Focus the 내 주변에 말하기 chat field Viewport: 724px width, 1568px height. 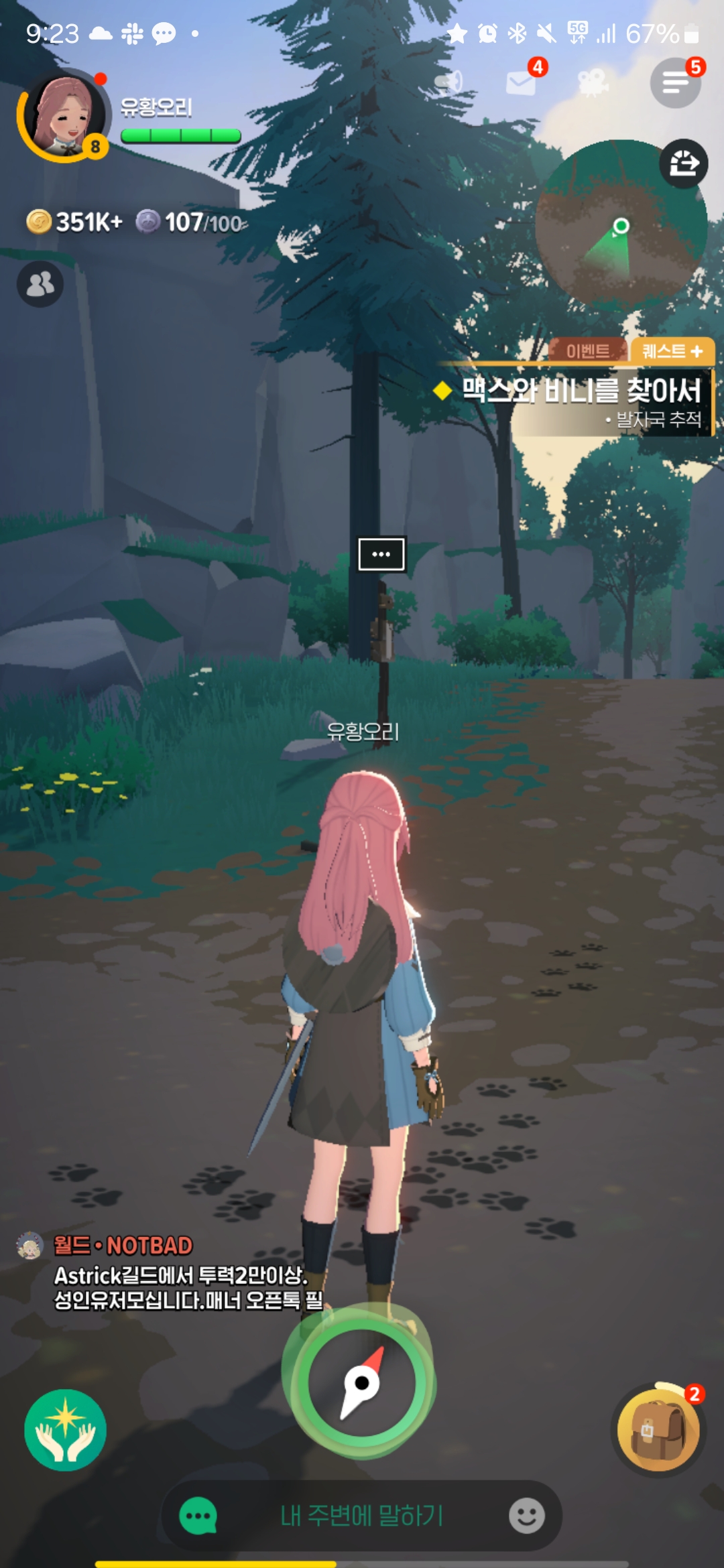click(362, 1516)
